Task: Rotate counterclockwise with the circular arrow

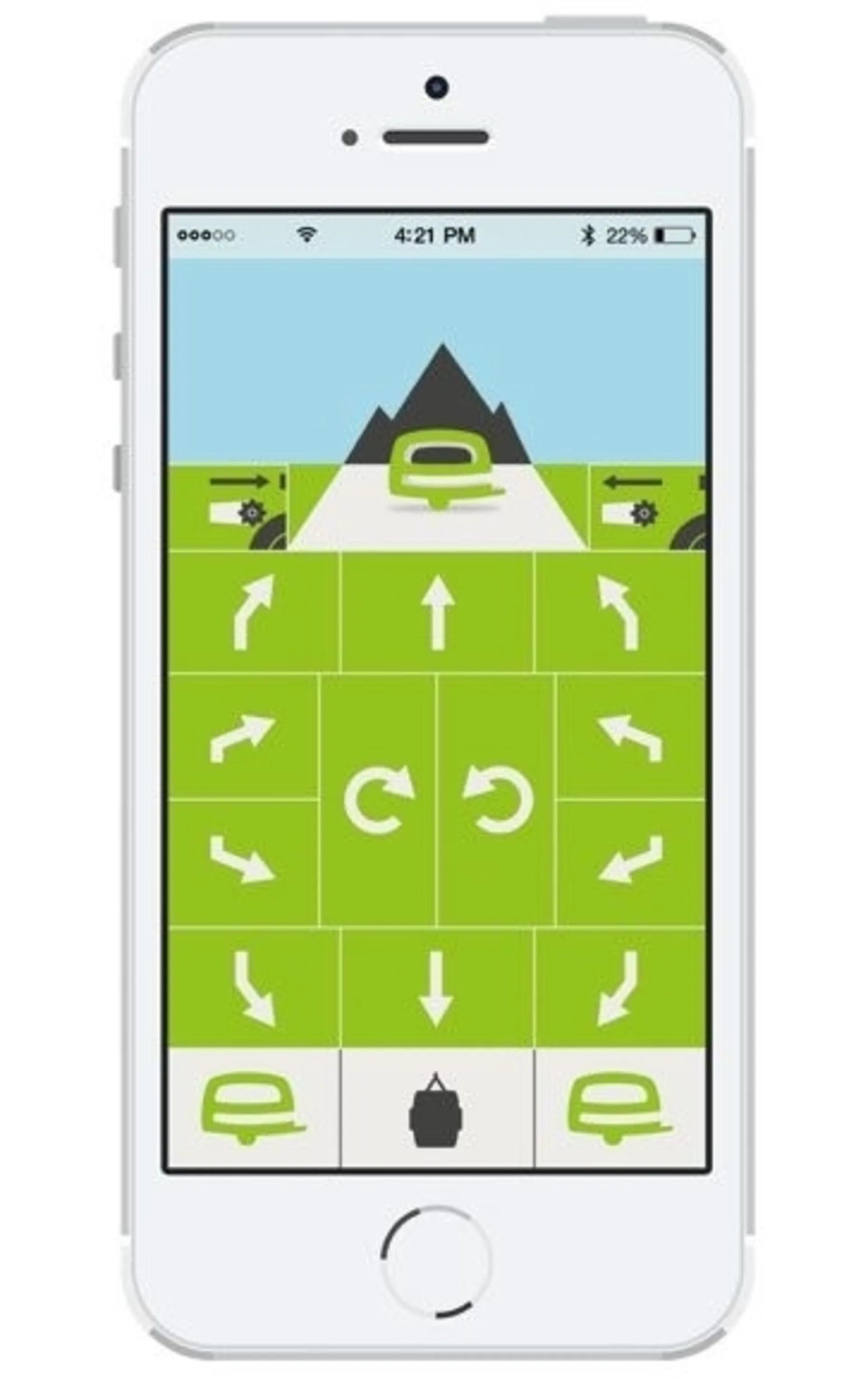Action: pyautogui.click(x=497, y=799)
